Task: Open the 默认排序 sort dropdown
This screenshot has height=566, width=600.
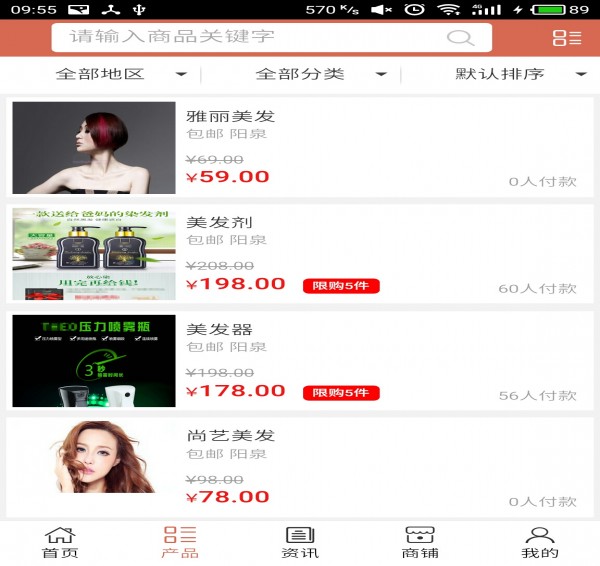Action: click(x=520, y=75)
